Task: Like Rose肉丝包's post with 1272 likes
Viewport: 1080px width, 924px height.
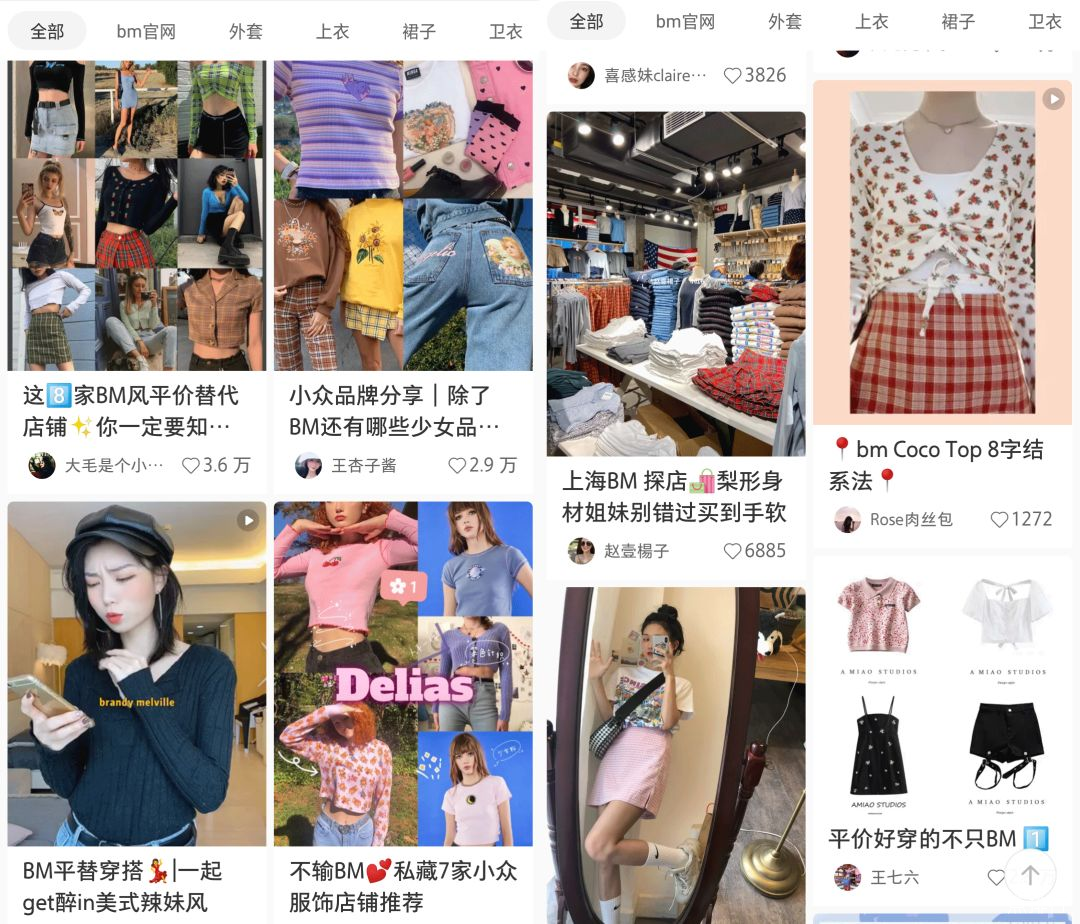Action: tap(999, 519)
